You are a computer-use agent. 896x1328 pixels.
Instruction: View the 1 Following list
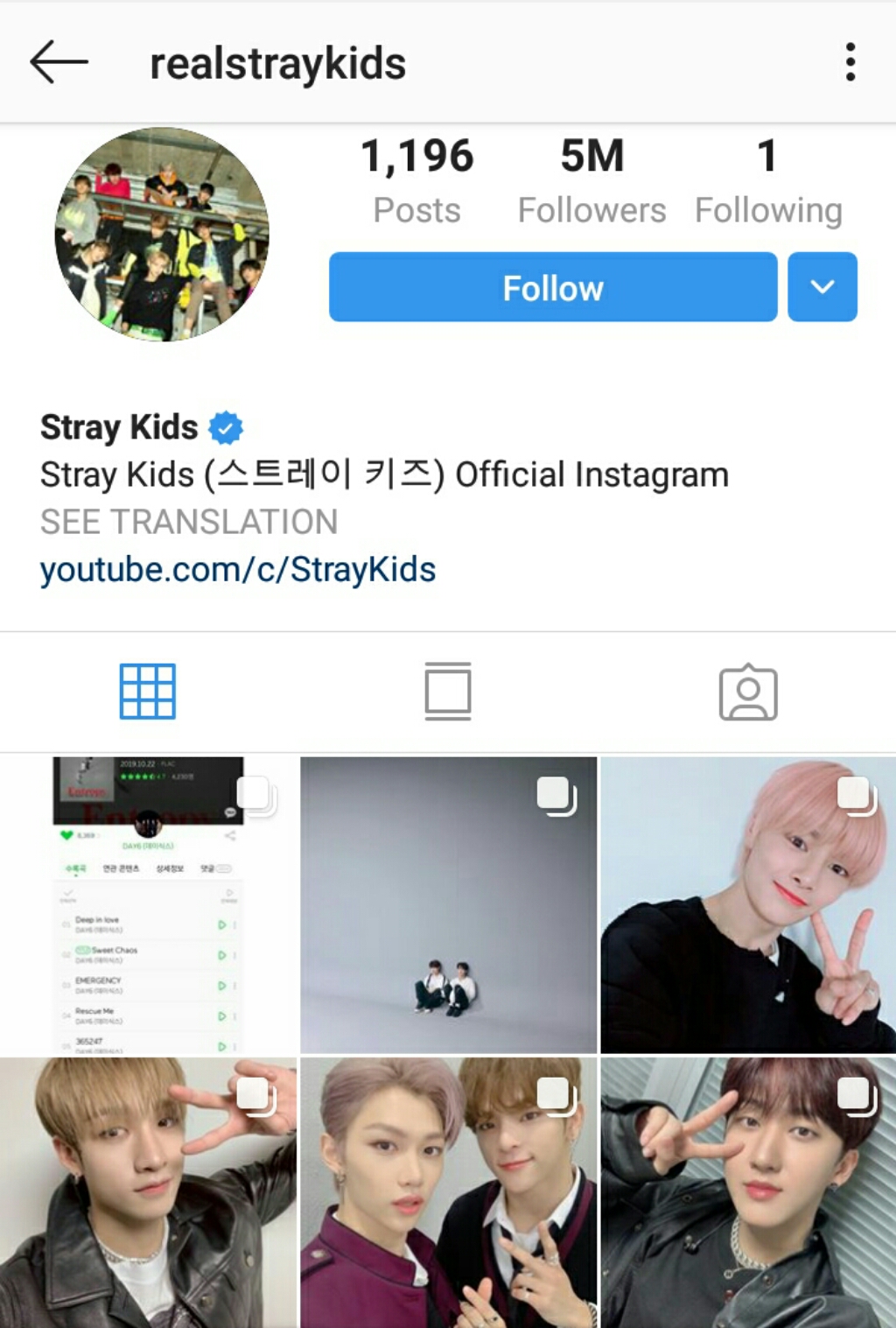[767, 181]
